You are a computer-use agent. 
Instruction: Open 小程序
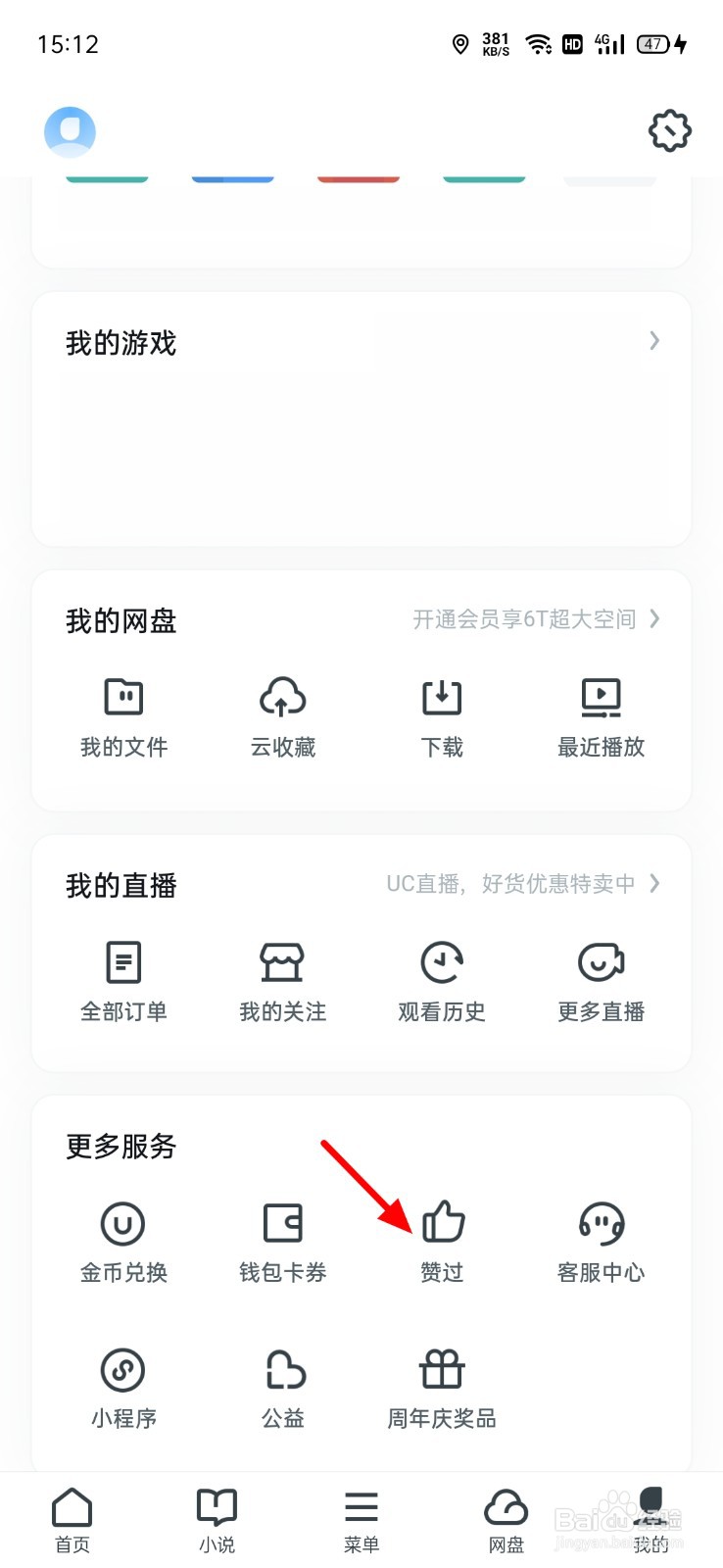(x=123, y=1388)
